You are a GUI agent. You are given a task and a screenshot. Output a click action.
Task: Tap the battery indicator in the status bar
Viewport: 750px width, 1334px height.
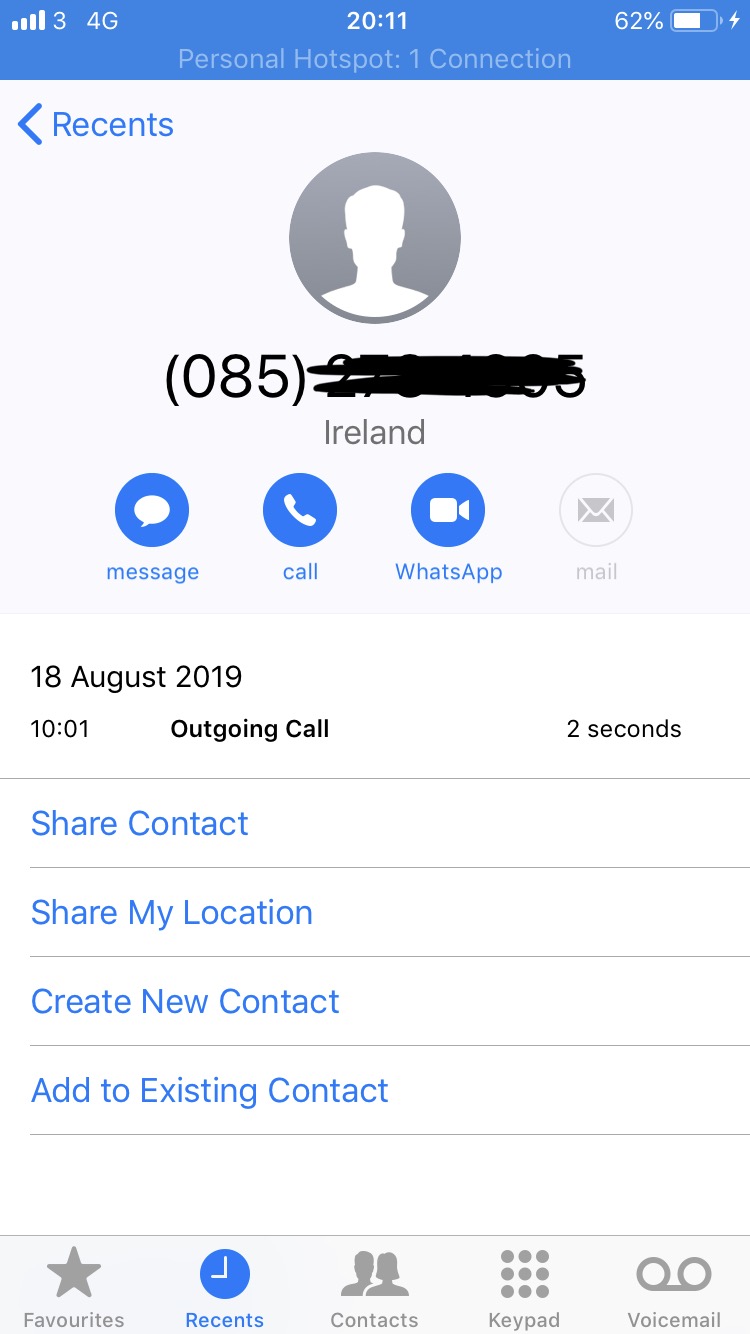[x=695, y=20]
